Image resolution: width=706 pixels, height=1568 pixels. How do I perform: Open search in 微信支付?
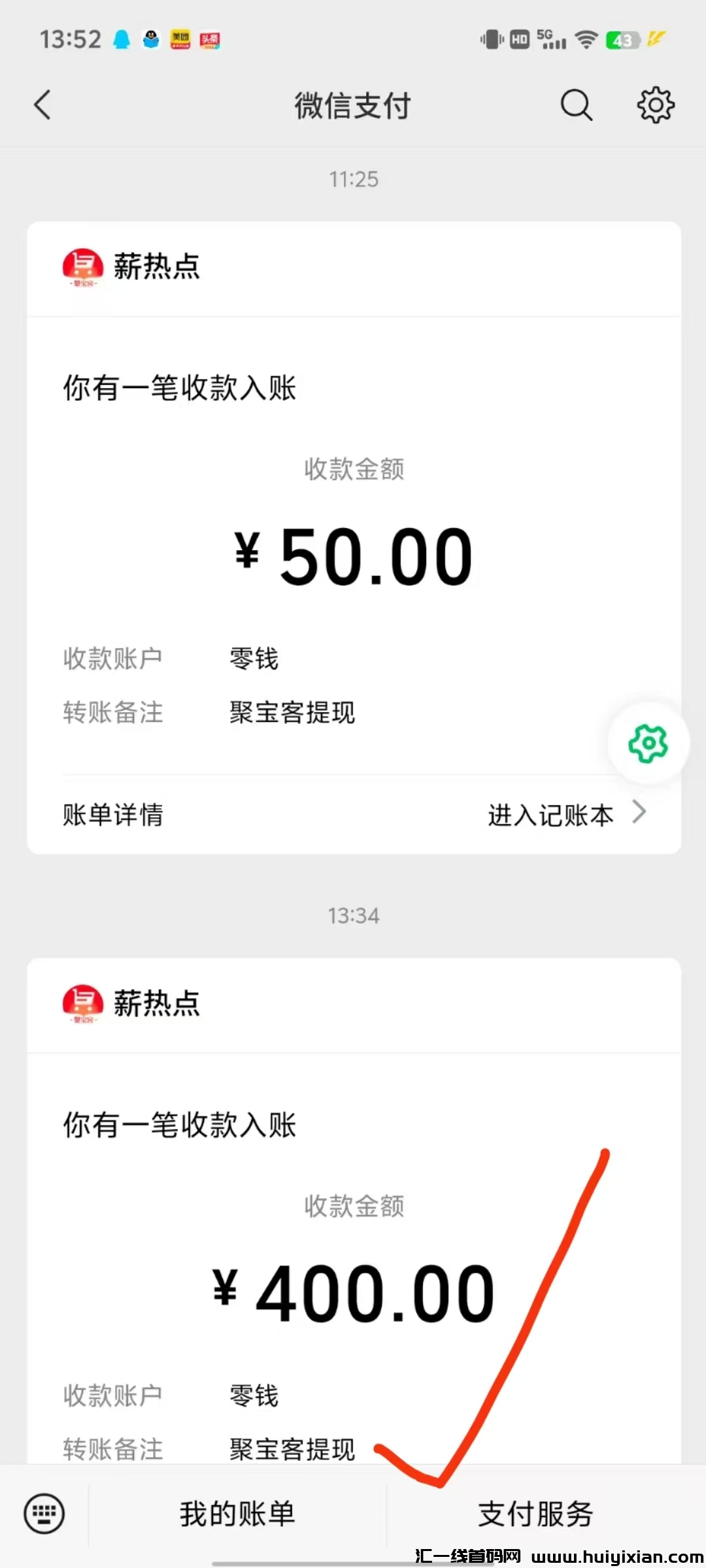click(576, 105)
